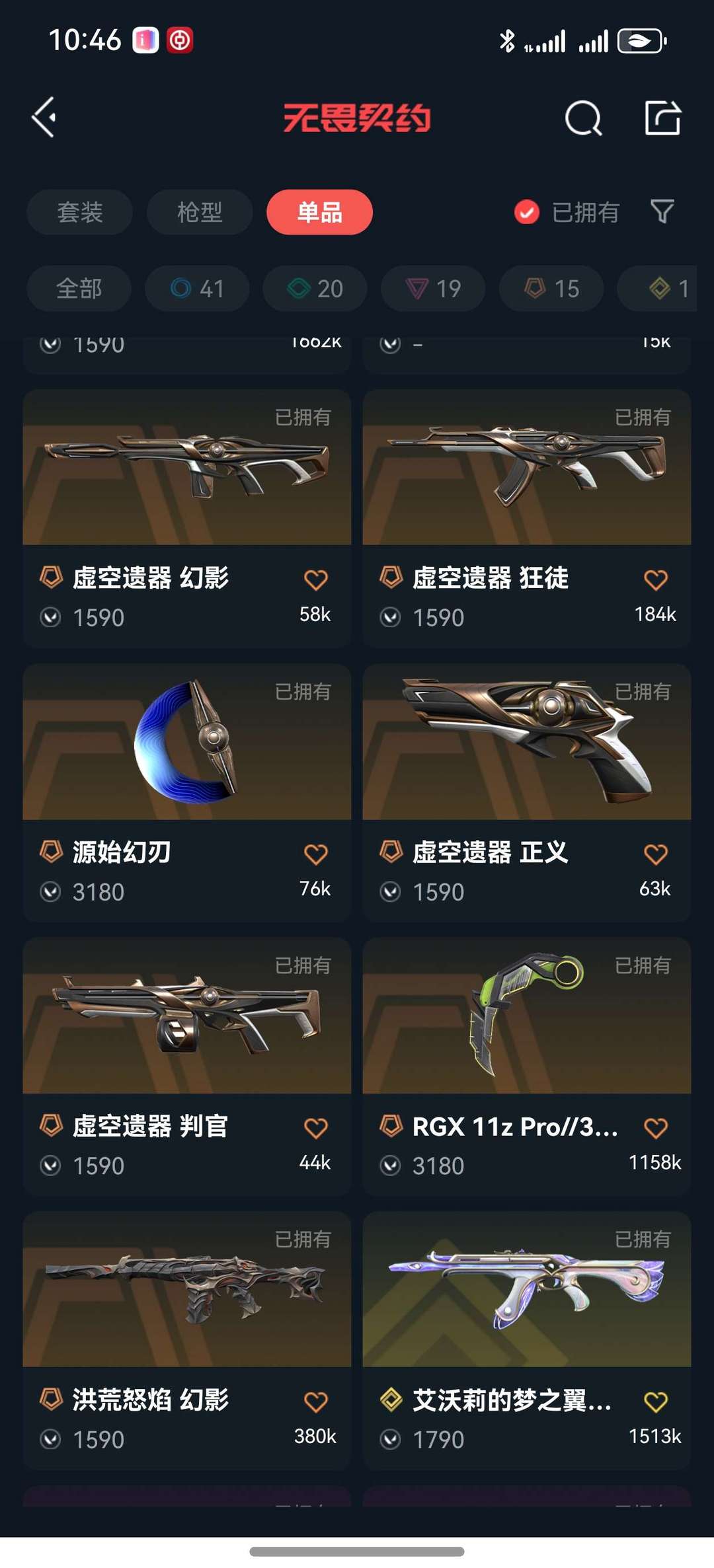714x1568 pixels.
Task: Go back using the top-left arrow
Action: click(x=44, y=118)
